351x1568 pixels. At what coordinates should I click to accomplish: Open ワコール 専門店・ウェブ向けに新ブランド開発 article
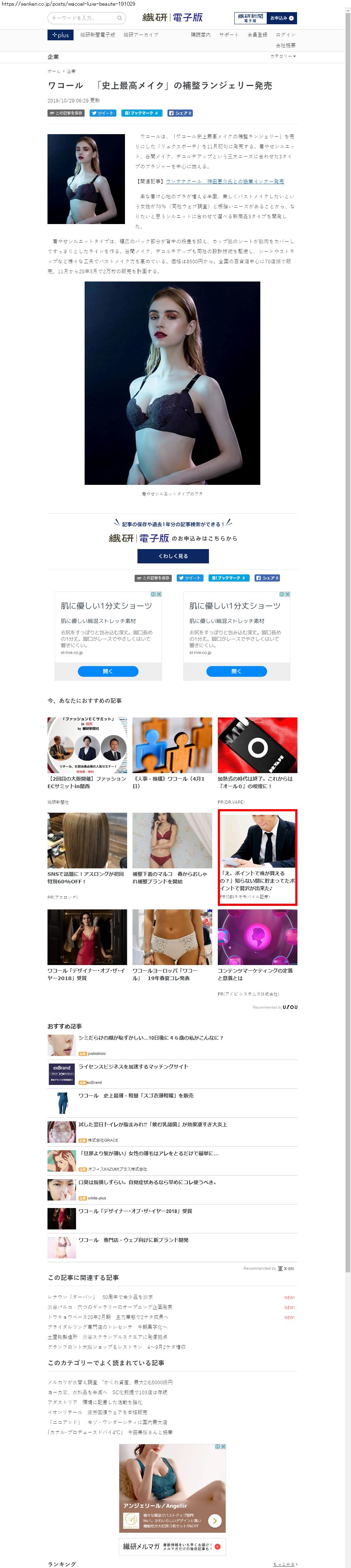133,1240
